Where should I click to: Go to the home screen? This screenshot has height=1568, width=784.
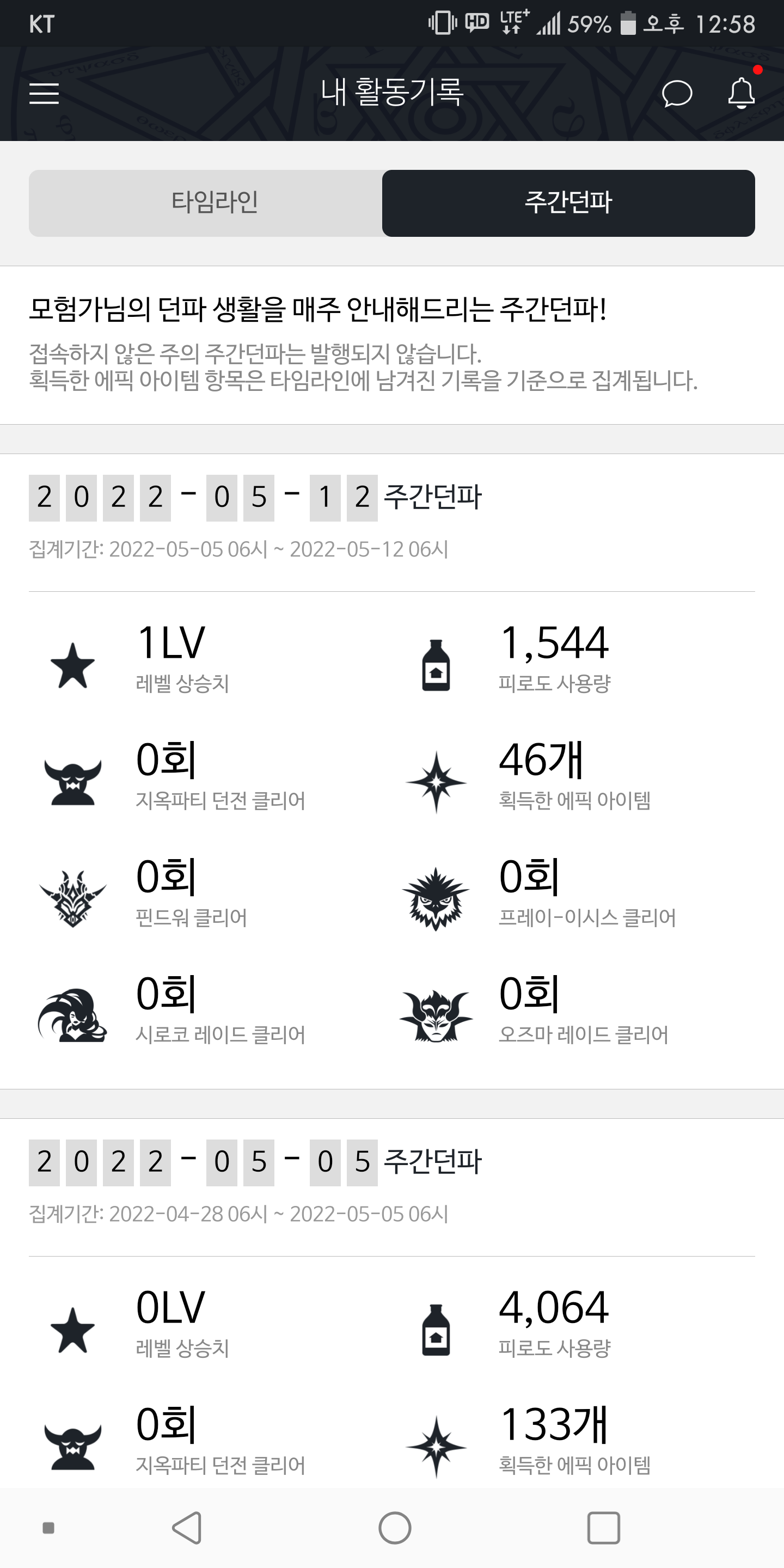click(394, 1527)
